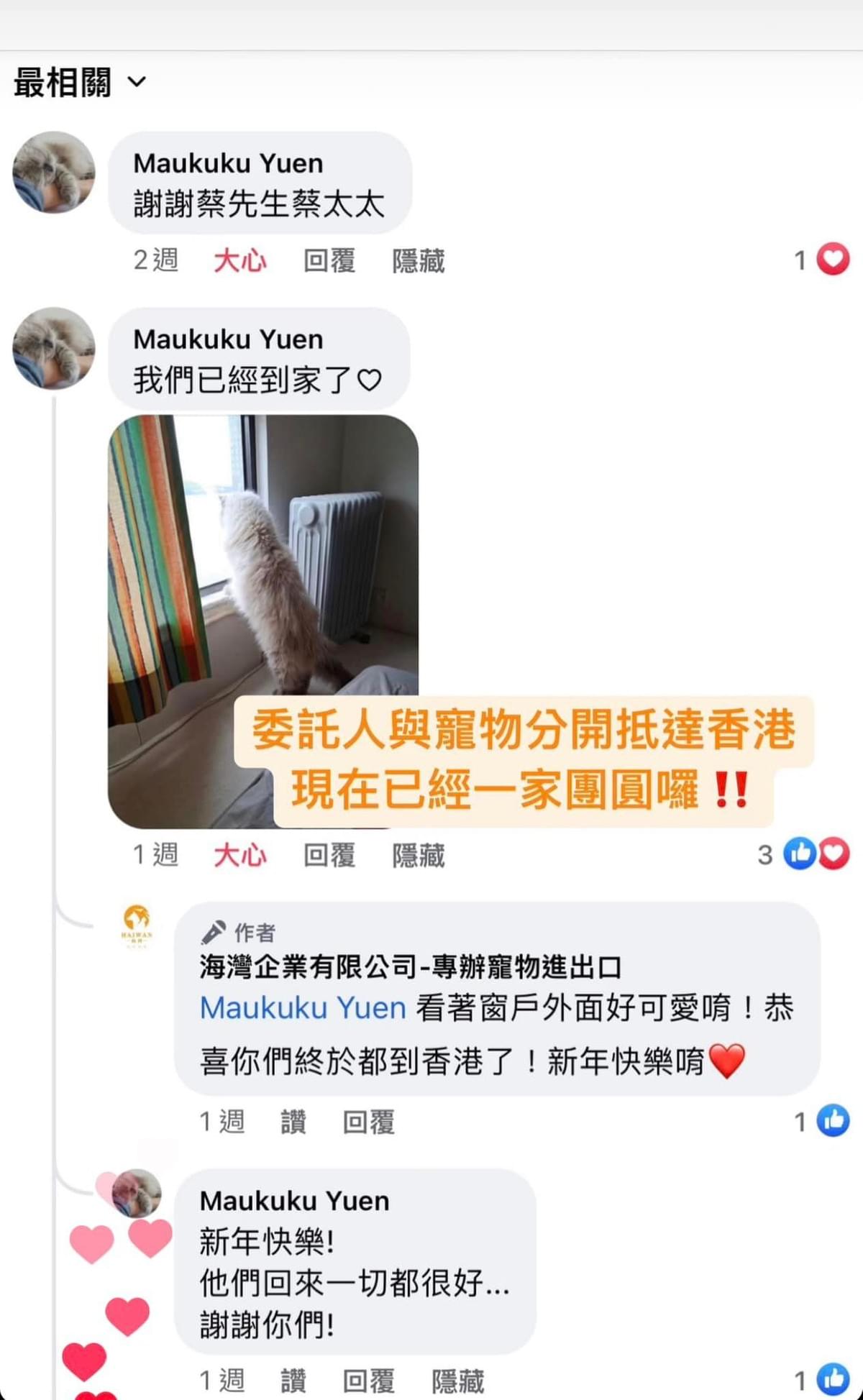
Task: Toggle 大心 reaction on 我們已經到家了 comment
Action: [x=239, y=855]
